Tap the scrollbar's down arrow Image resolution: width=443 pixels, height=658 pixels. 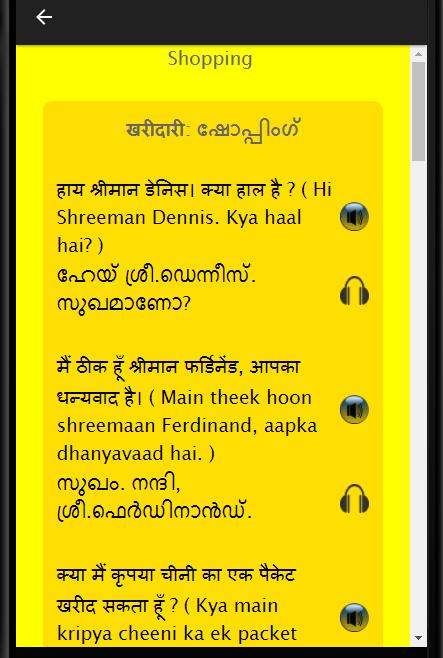point(418,638)
